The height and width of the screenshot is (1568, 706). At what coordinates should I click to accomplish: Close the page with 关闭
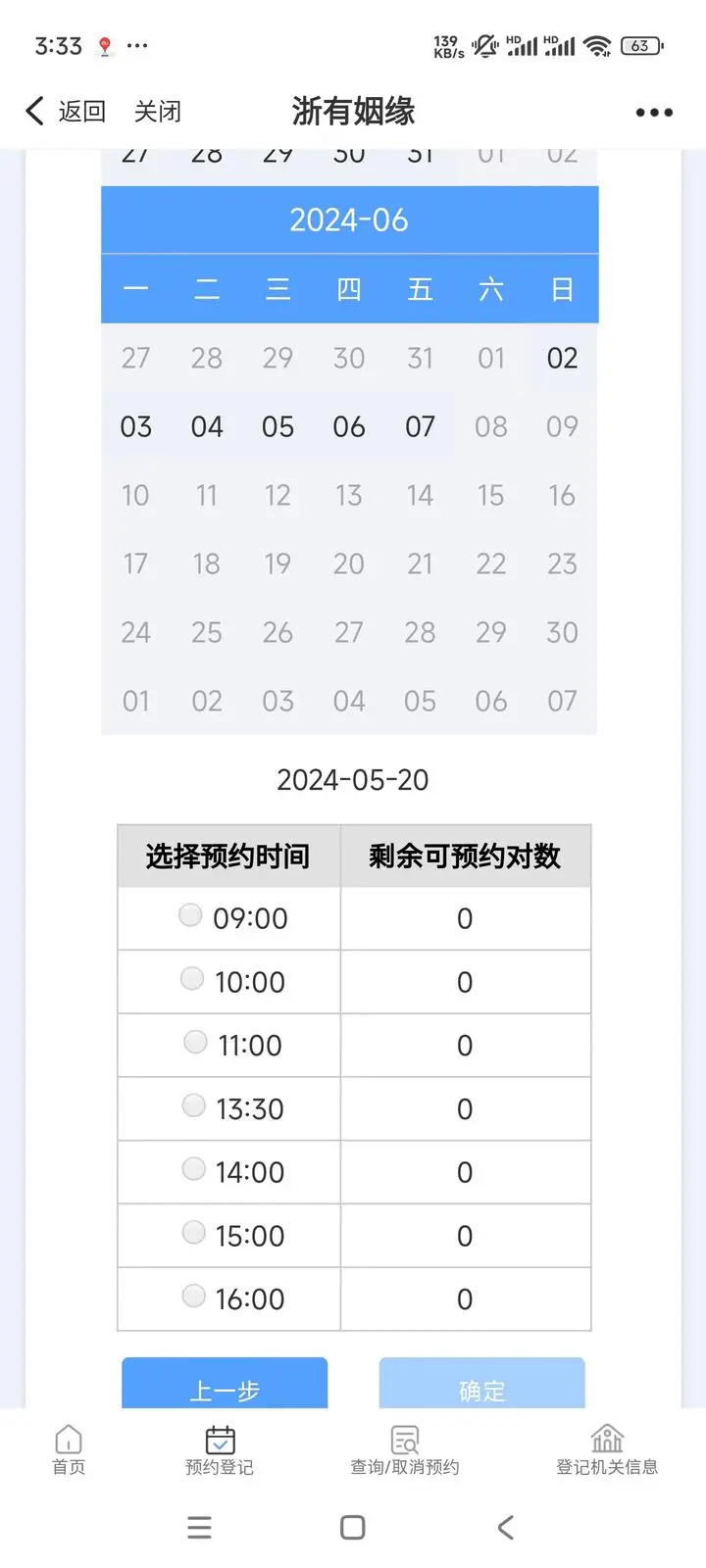pos(157,112)
